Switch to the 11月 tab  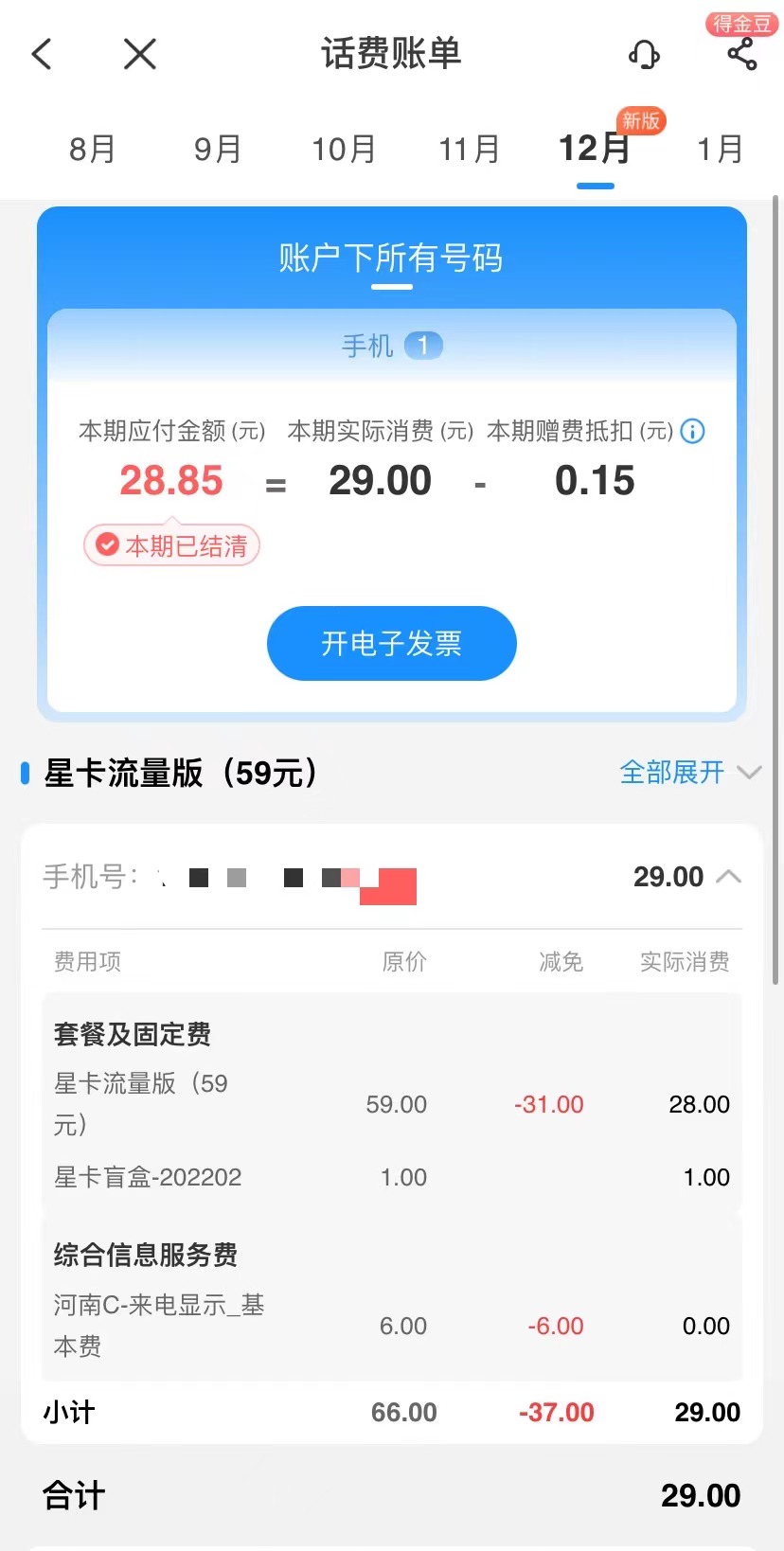click(x=470, y=149)
